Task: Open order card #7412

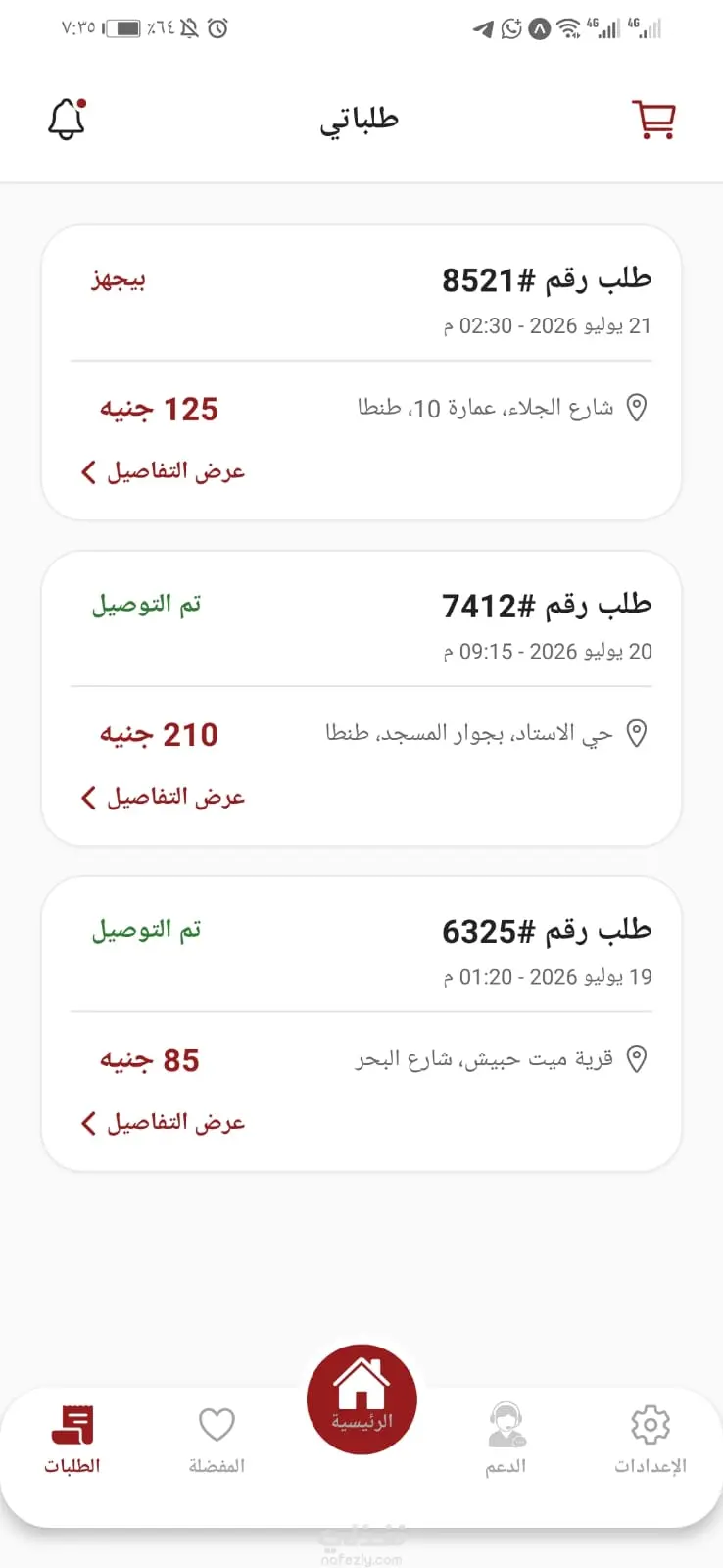Action: pos(361,698)
